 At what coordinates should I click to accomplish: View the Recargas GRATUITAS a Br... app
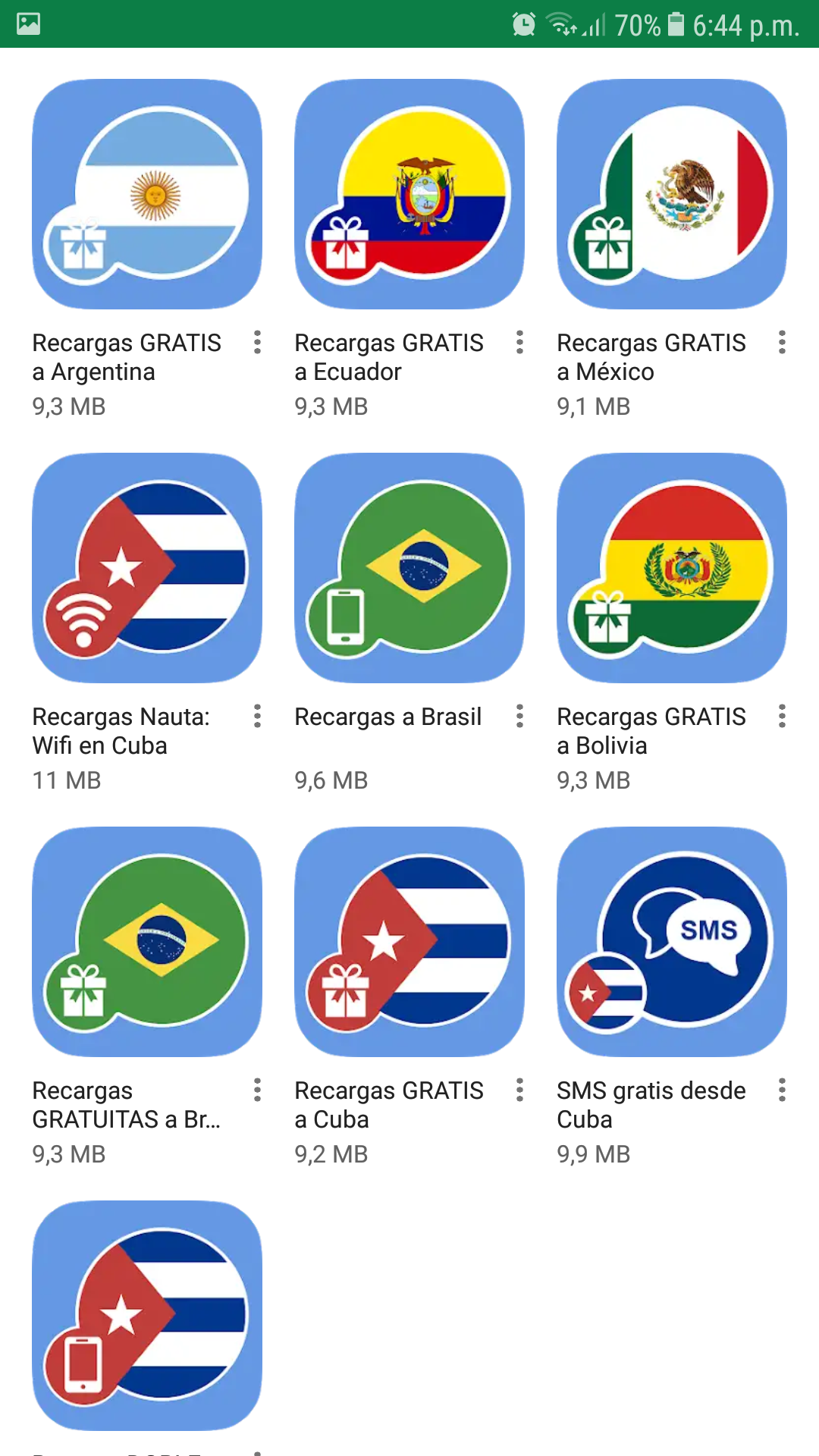pos(147,942)
